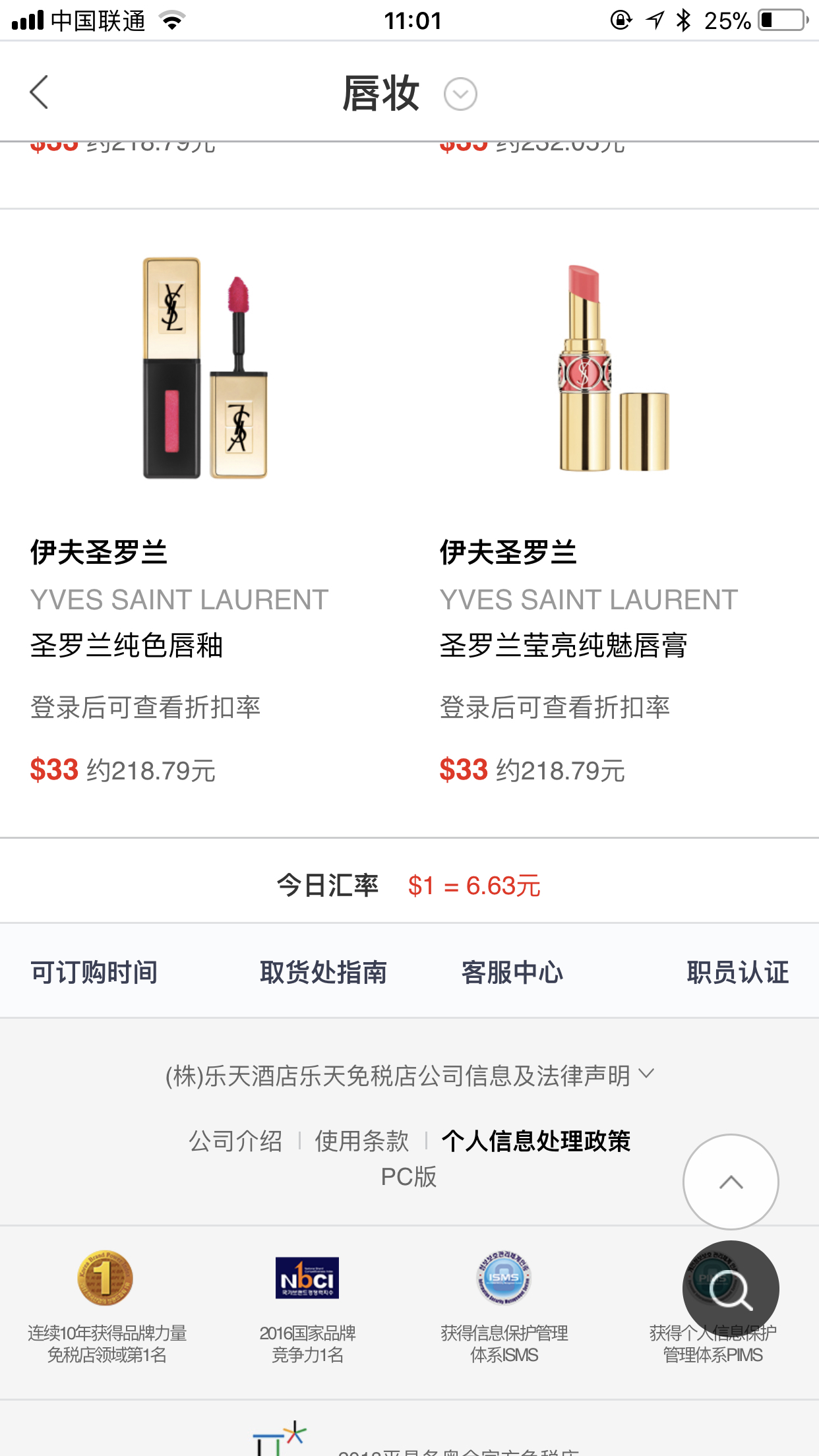Expand 乐天免税店公司信息及法律声明
Screen dimensions: 819x1456
point(409,1076)
